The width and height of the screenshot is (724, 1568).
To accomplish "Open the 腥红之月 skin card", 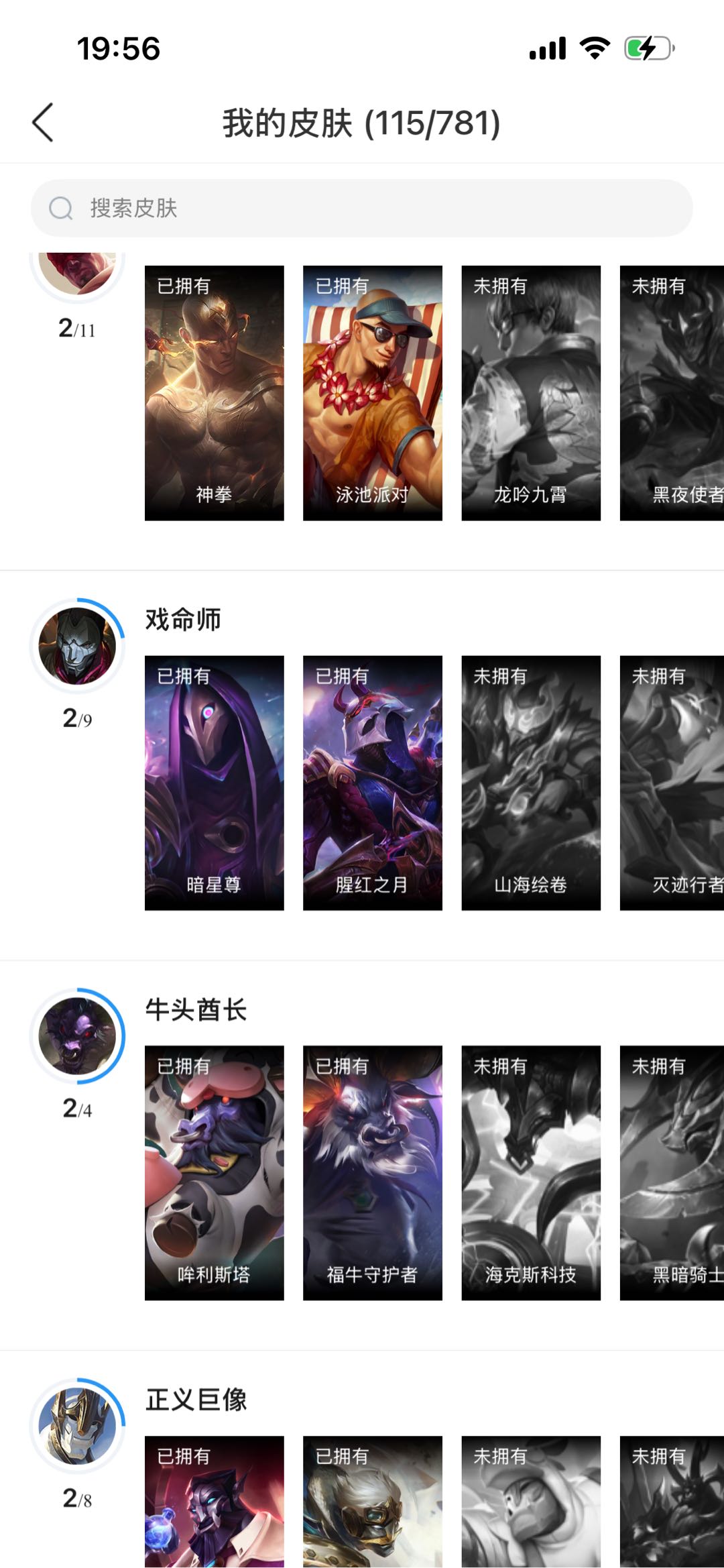I will pyautogui.click(x=373, y=783).
